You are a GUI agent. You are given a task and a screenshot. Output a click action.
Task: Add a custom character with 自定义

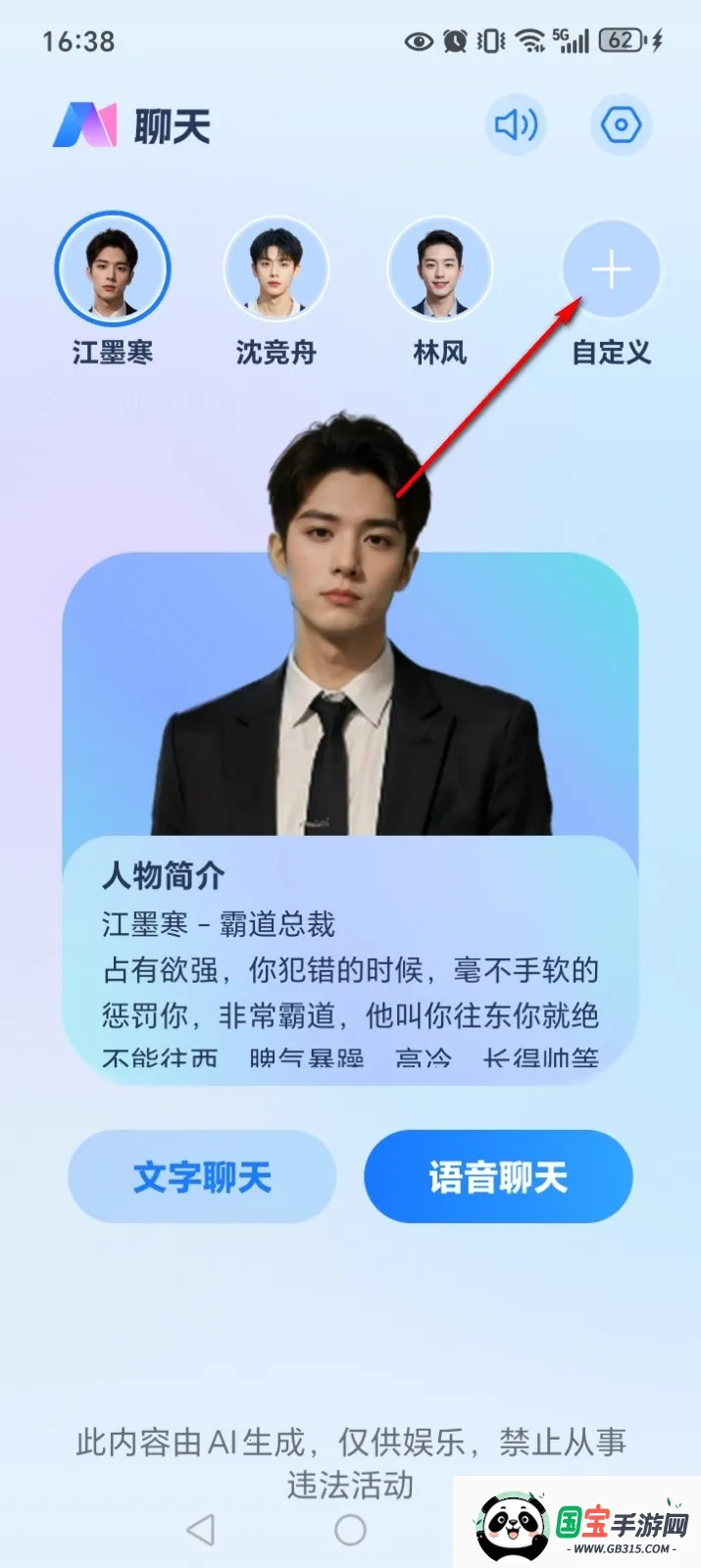[x=611, y=270]
